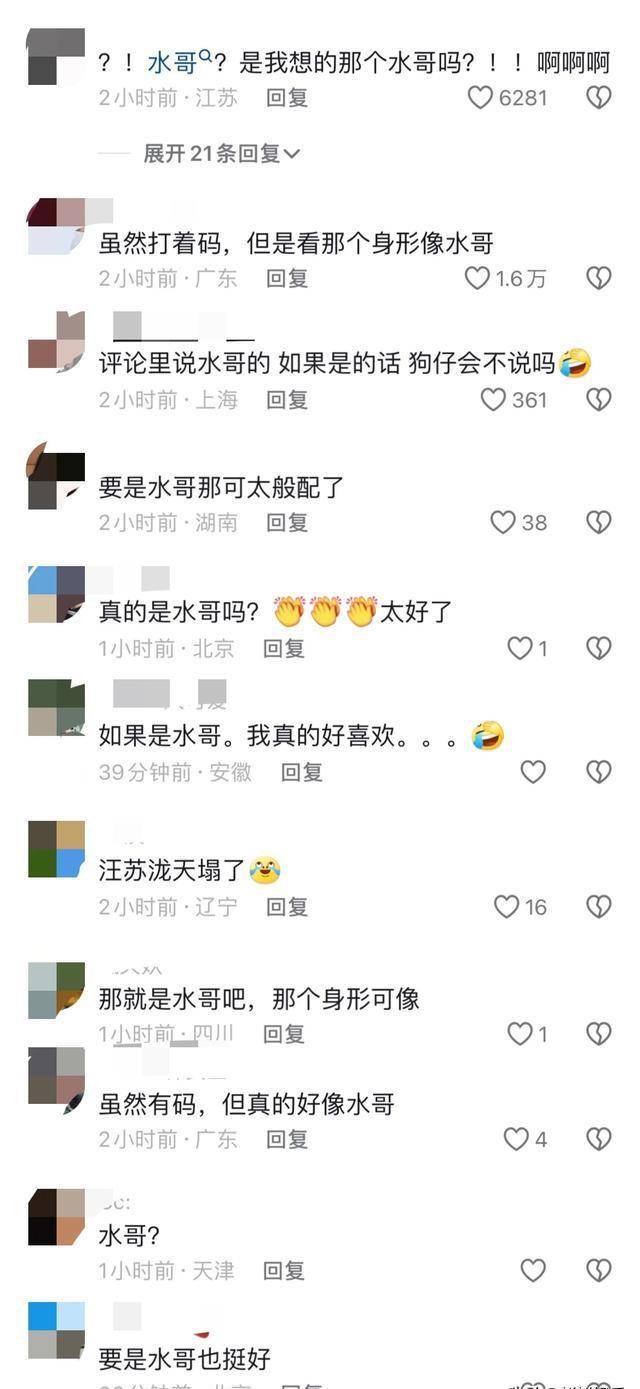Expand the 21 replies under the top comment
640x1389 pixels.
pyautogui.click(x=221, y=153)
